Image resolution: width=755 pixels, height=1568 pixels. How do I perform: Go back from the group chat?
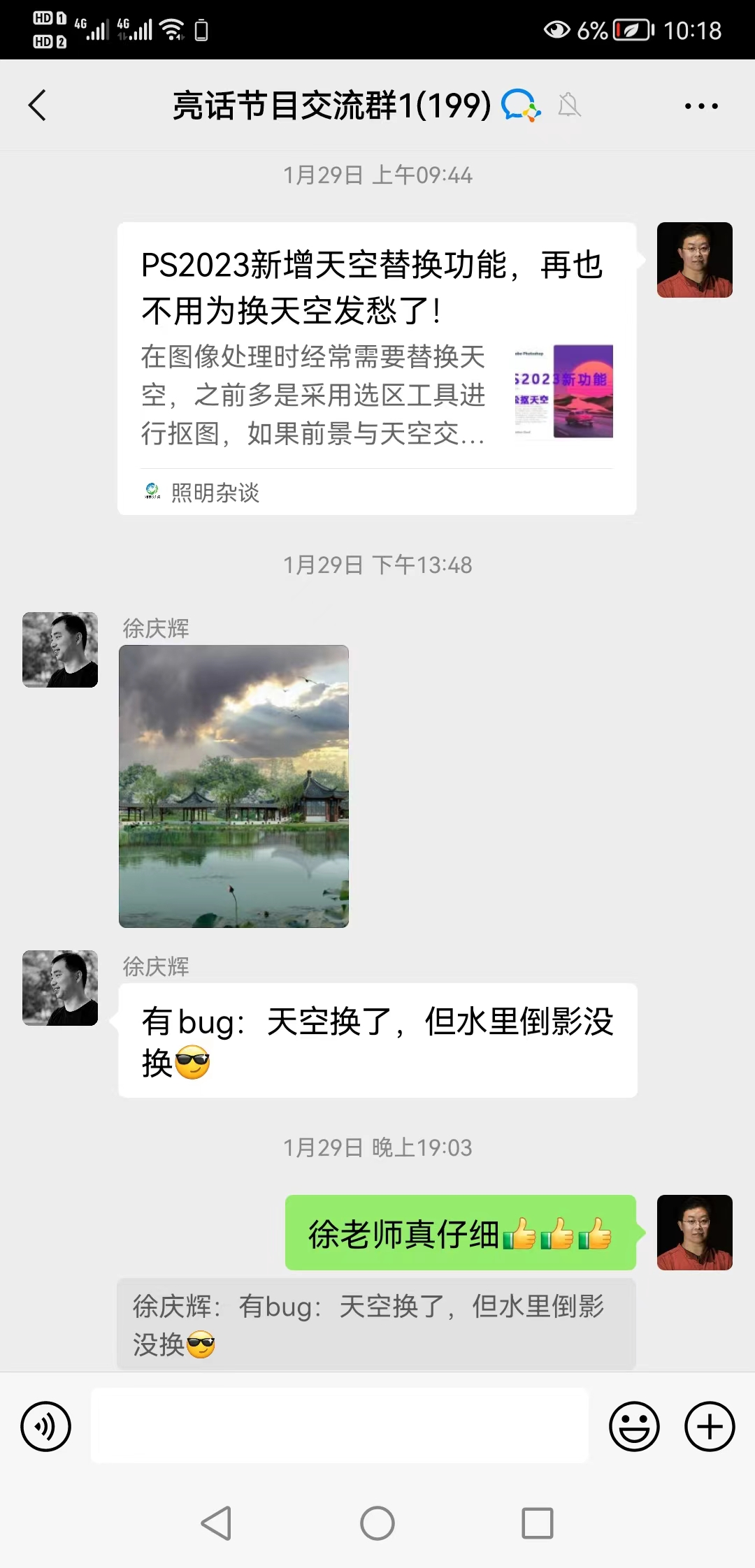38,106
